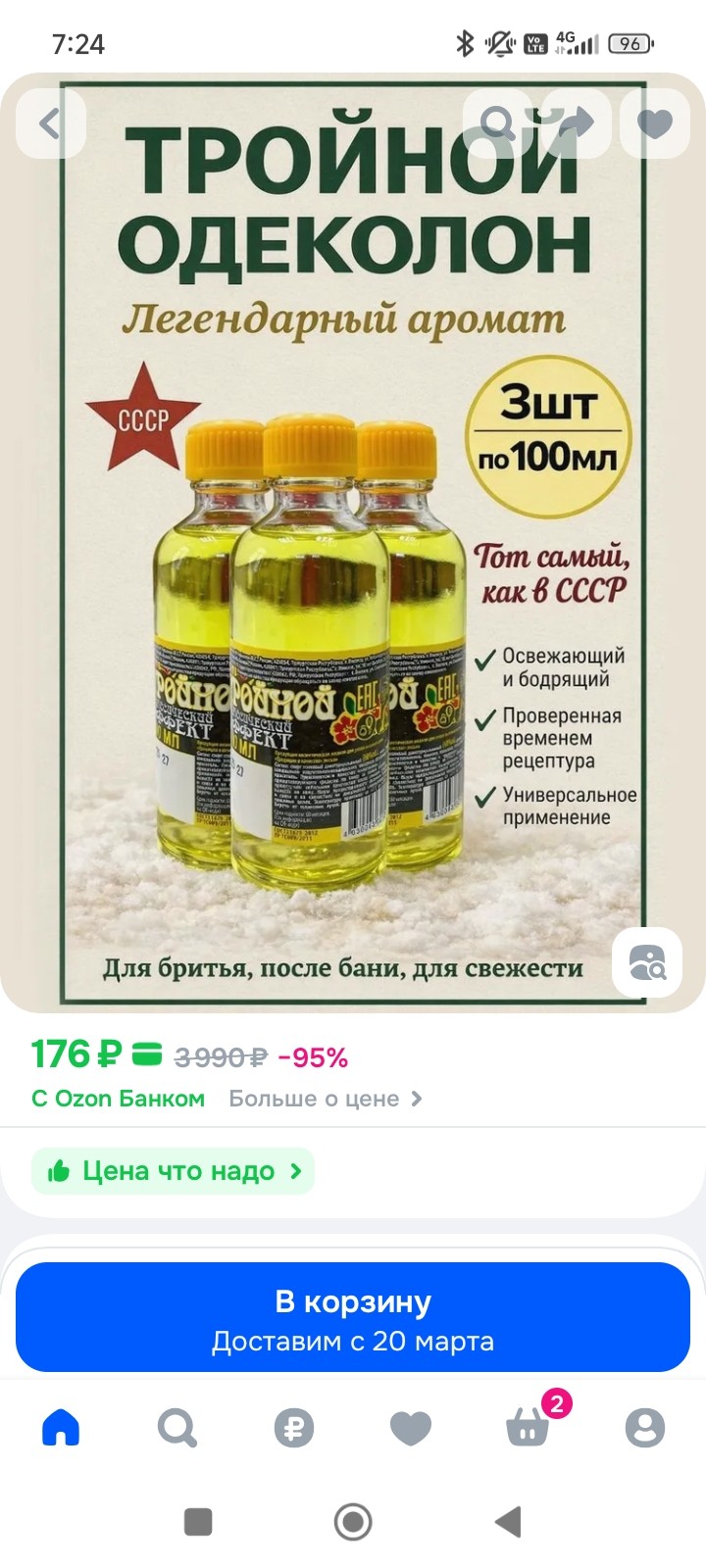
Task: Share this Тройной одеколон product
Action: pyautogui.click(x=577, y=123)
